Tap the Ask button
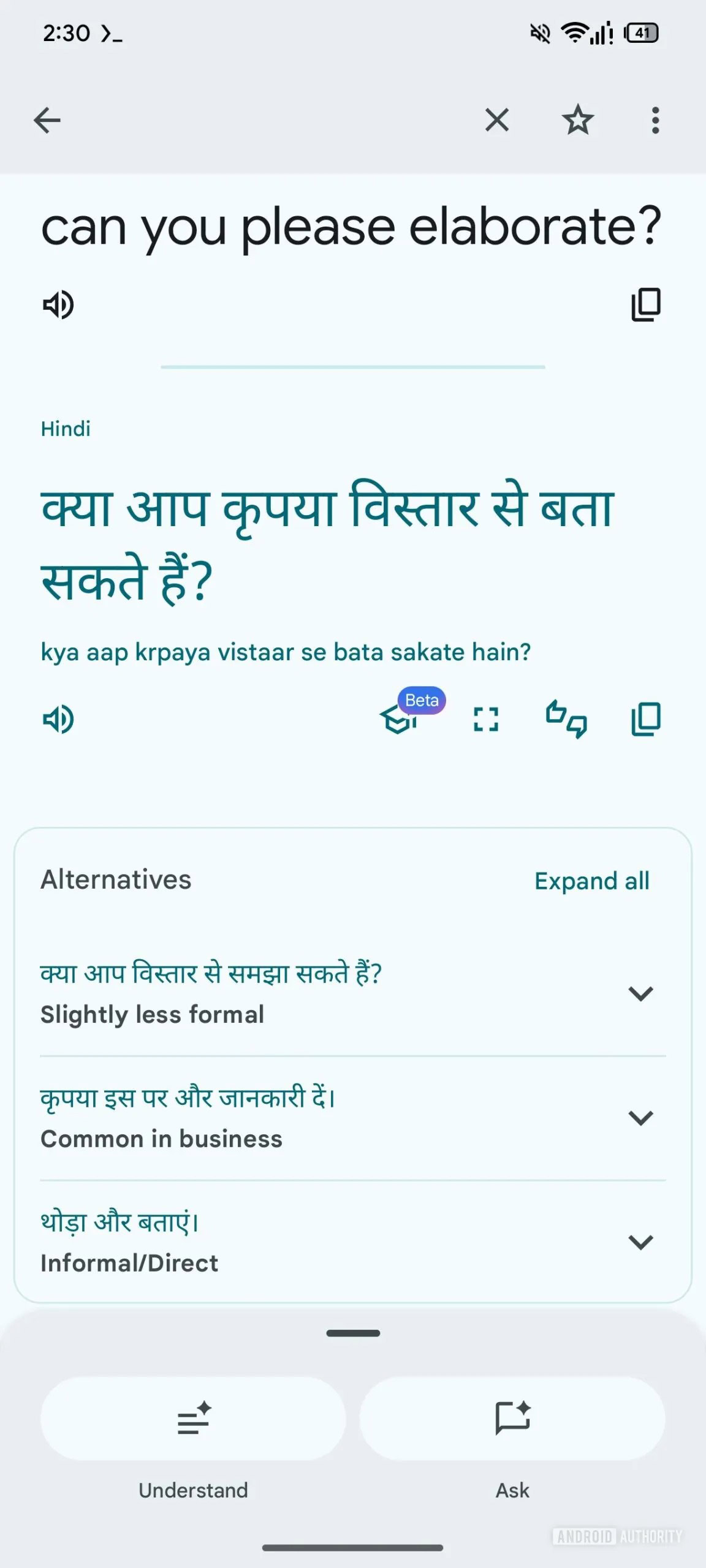This screenshot has width=706, height=1568. pos(512,1419)
